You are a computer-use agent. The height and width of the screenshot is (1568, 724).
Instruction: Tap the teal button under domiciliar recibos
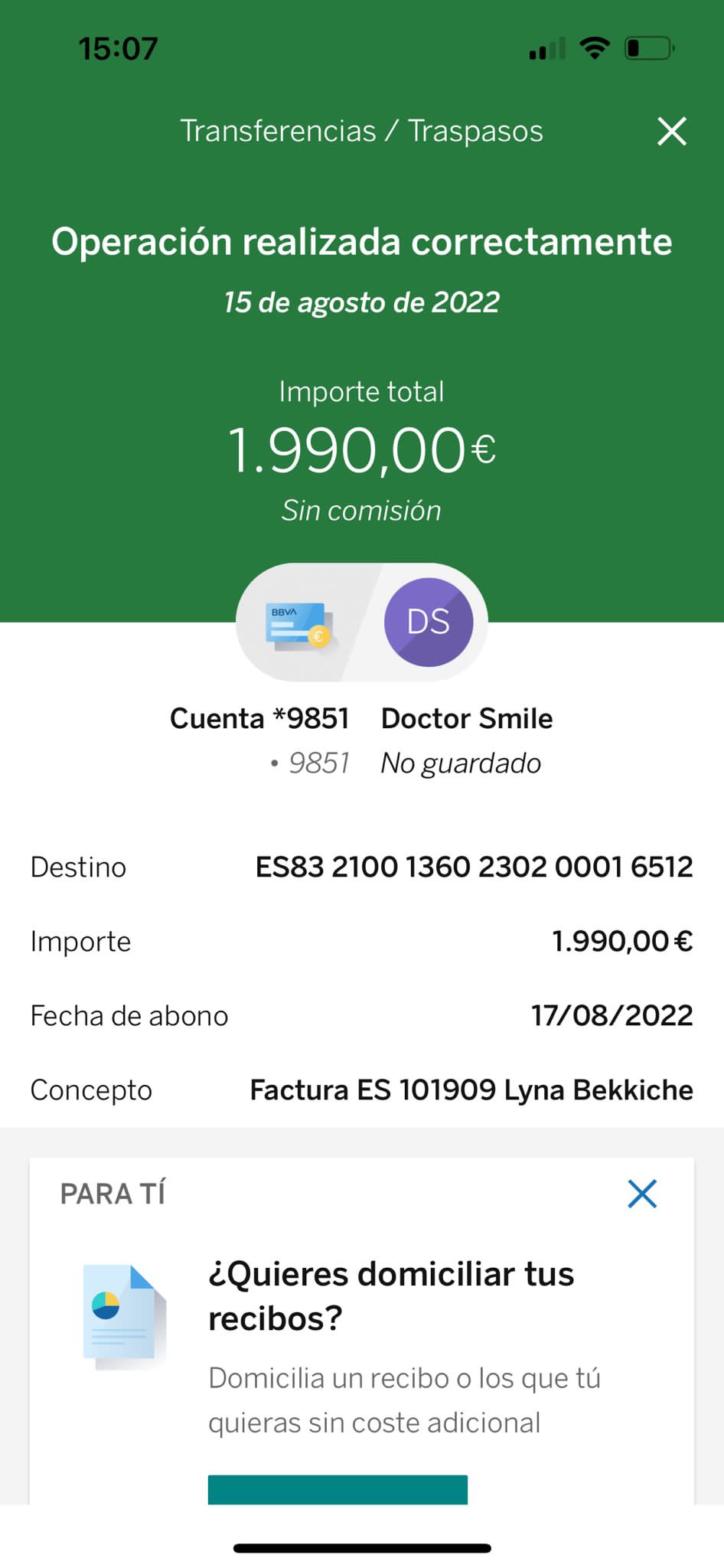click(338, 1488)
